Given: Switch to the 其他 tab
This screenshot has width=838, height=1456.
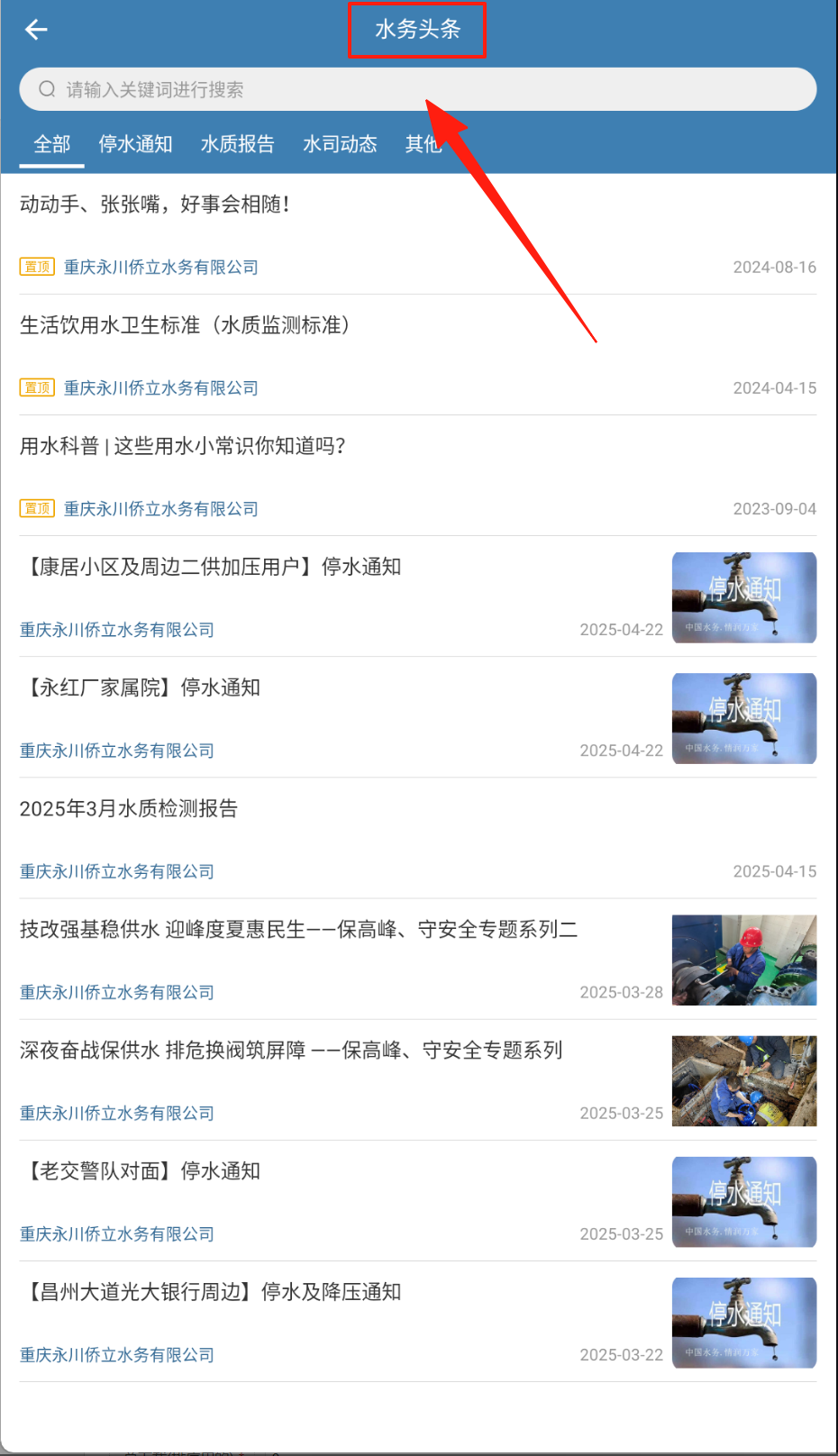Looking at the screenshot, I should (422, 144).
